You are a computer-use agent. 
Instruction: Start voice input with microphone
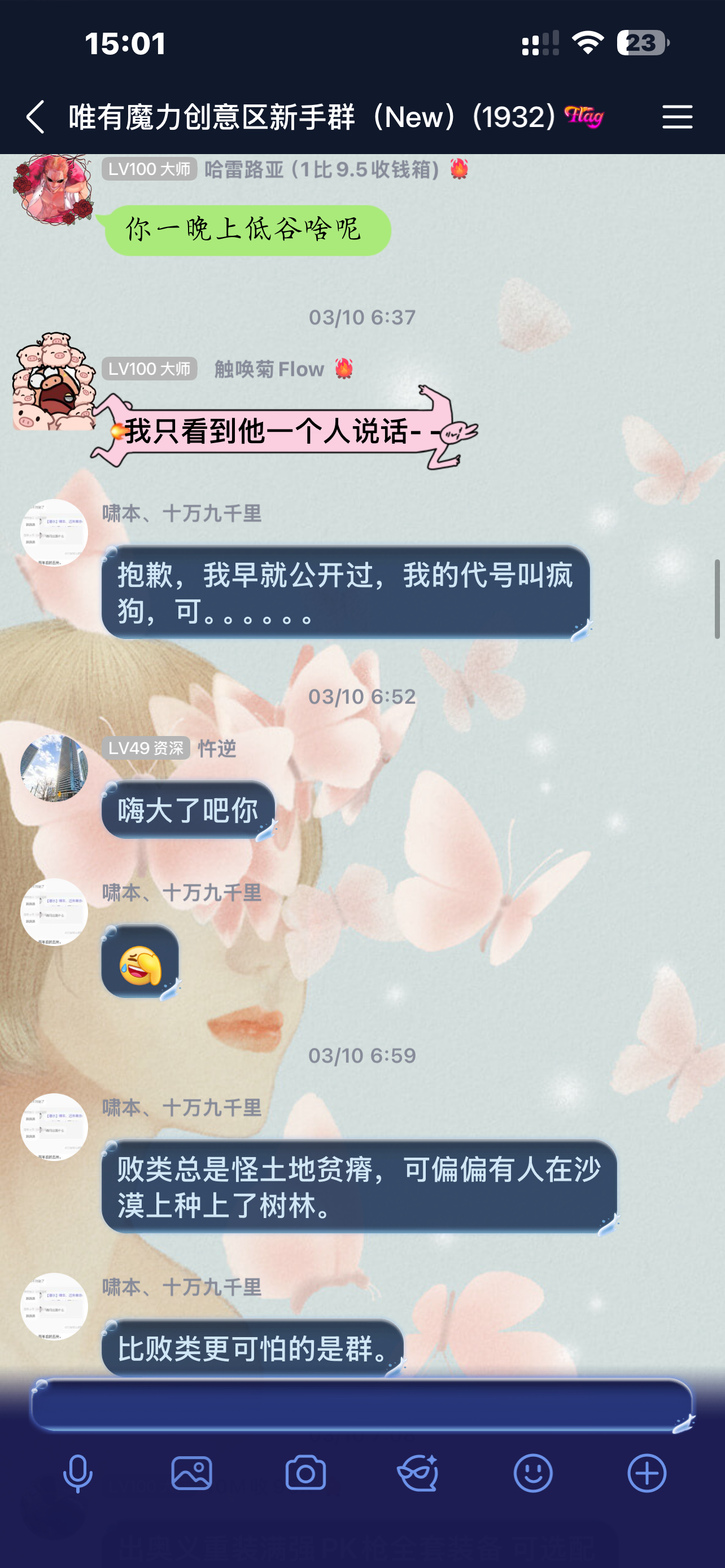click(78, 1473)
